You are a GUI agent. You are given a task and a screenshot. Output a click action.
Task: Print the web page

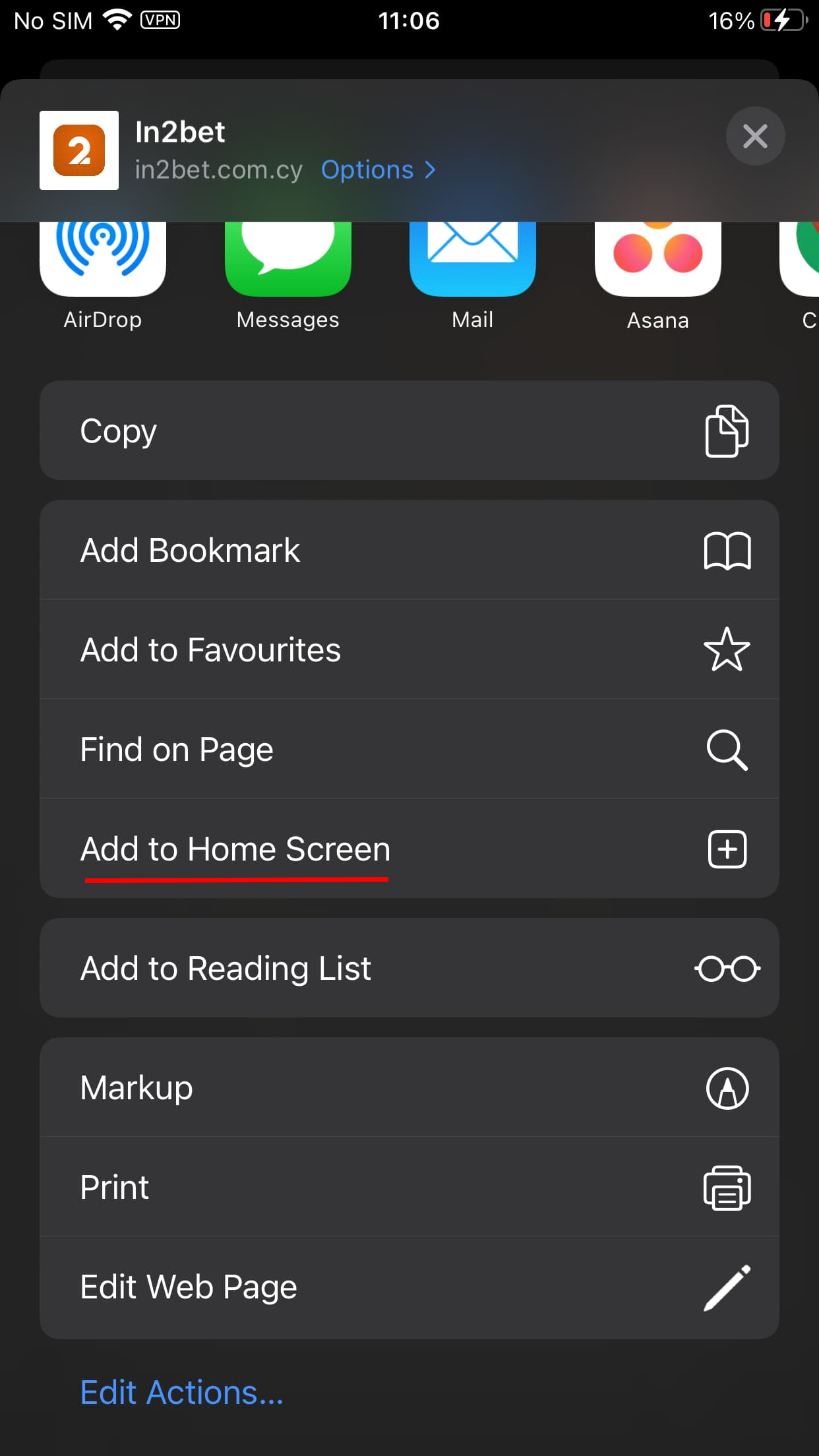(409, 1187)
